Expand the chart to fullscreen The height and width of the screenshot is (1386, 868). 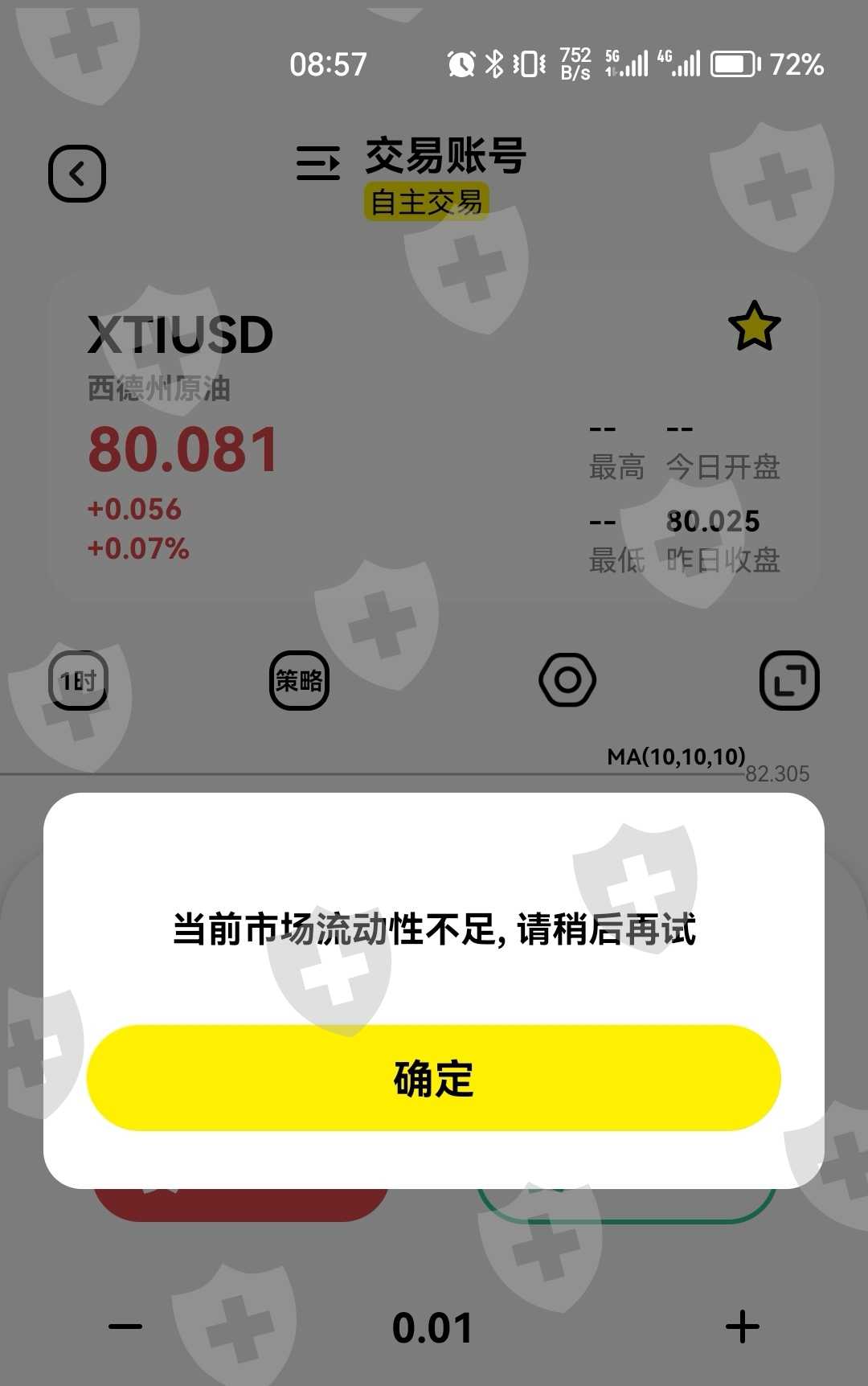point(789,680)
